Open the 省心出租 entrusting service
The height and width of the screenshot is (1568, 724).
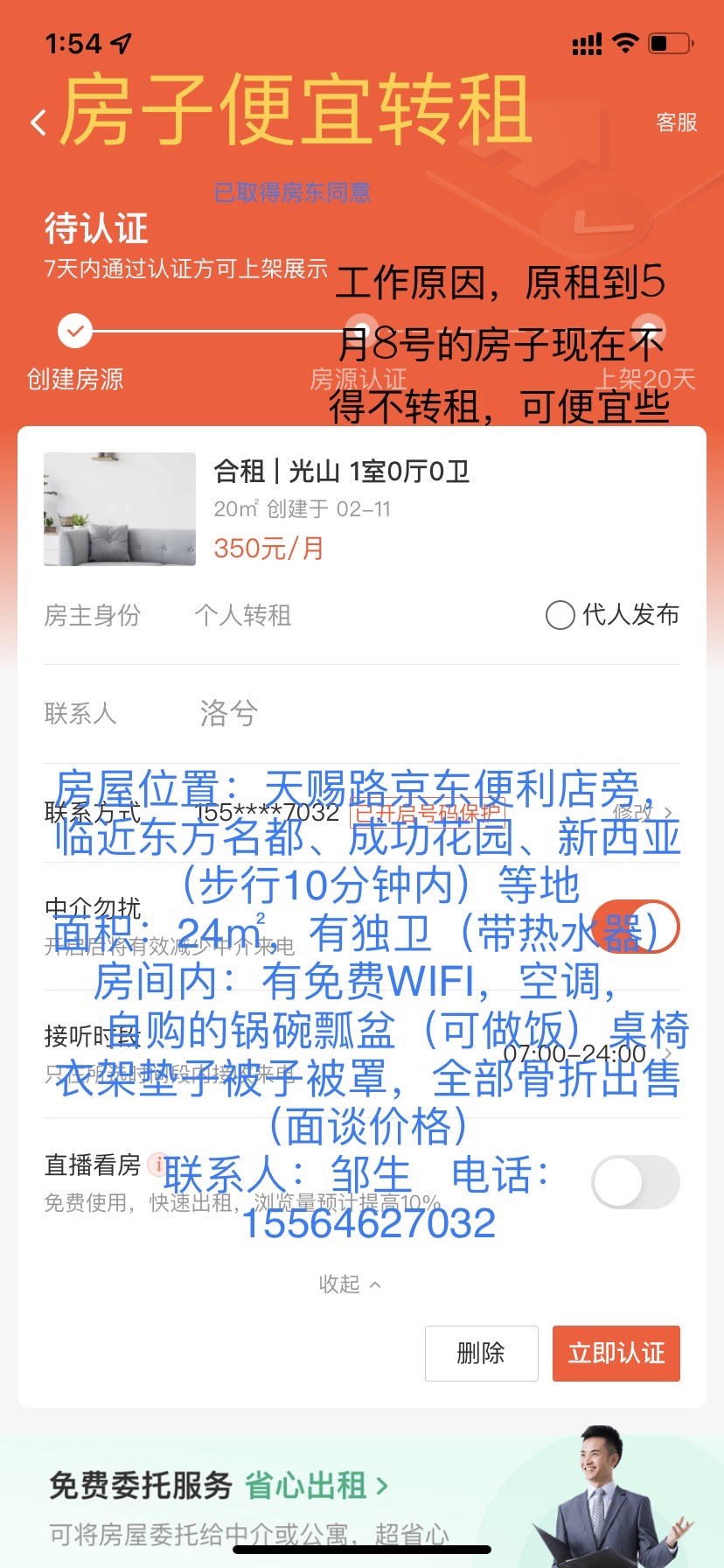pos(315,1485)
